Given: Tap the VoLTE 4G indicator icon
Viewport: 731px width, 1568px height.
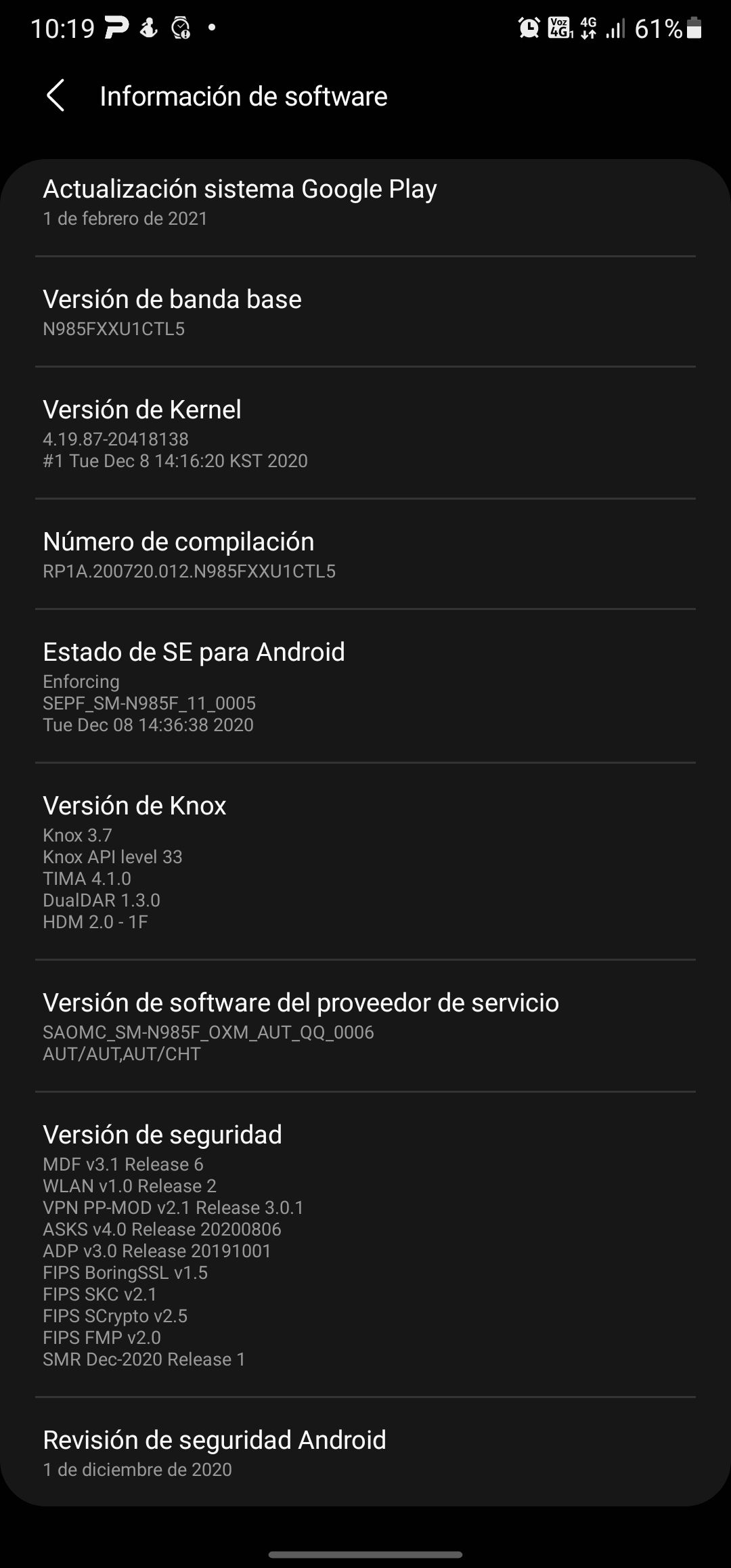Looking at the screenshot, I should (560, 27).
